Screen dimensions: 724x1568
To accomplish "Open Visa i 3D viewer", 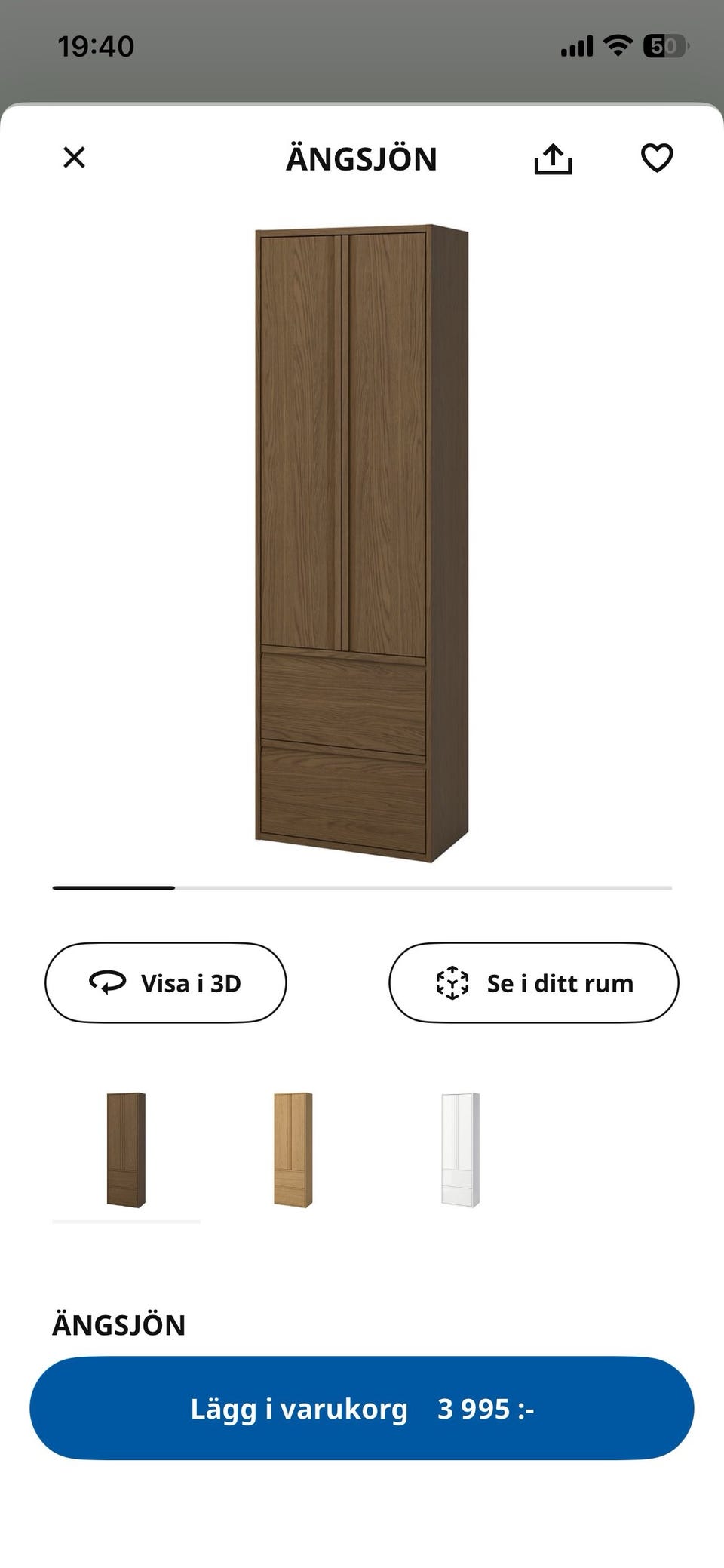I will [x=165, y=982].
